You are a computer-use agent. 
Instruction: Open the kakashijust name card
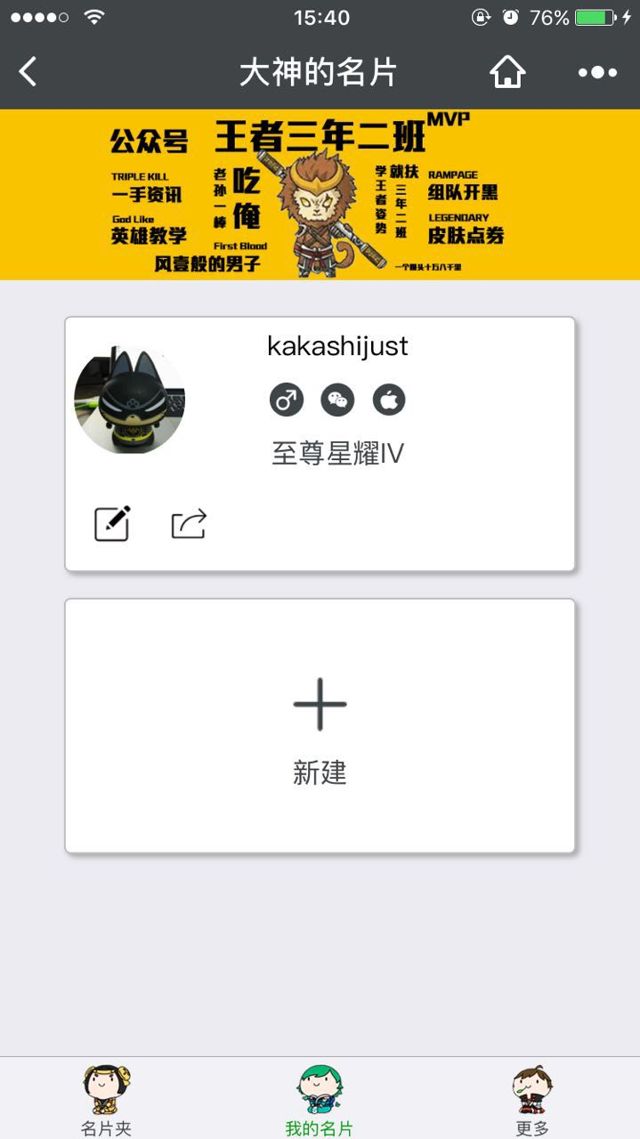coord(338,400)
